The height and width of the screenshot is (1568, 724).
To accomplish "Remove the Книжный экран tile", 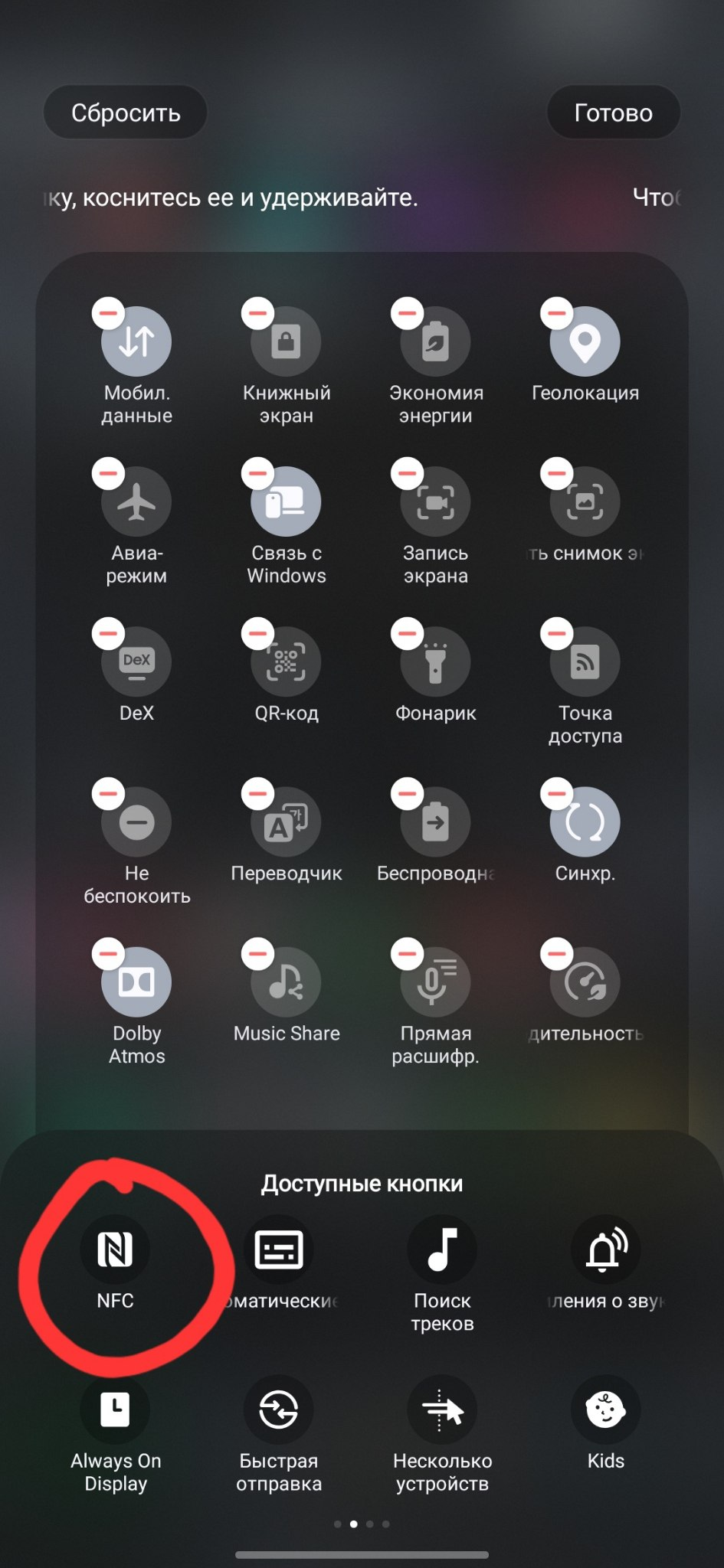I will (x=257, y=313).
